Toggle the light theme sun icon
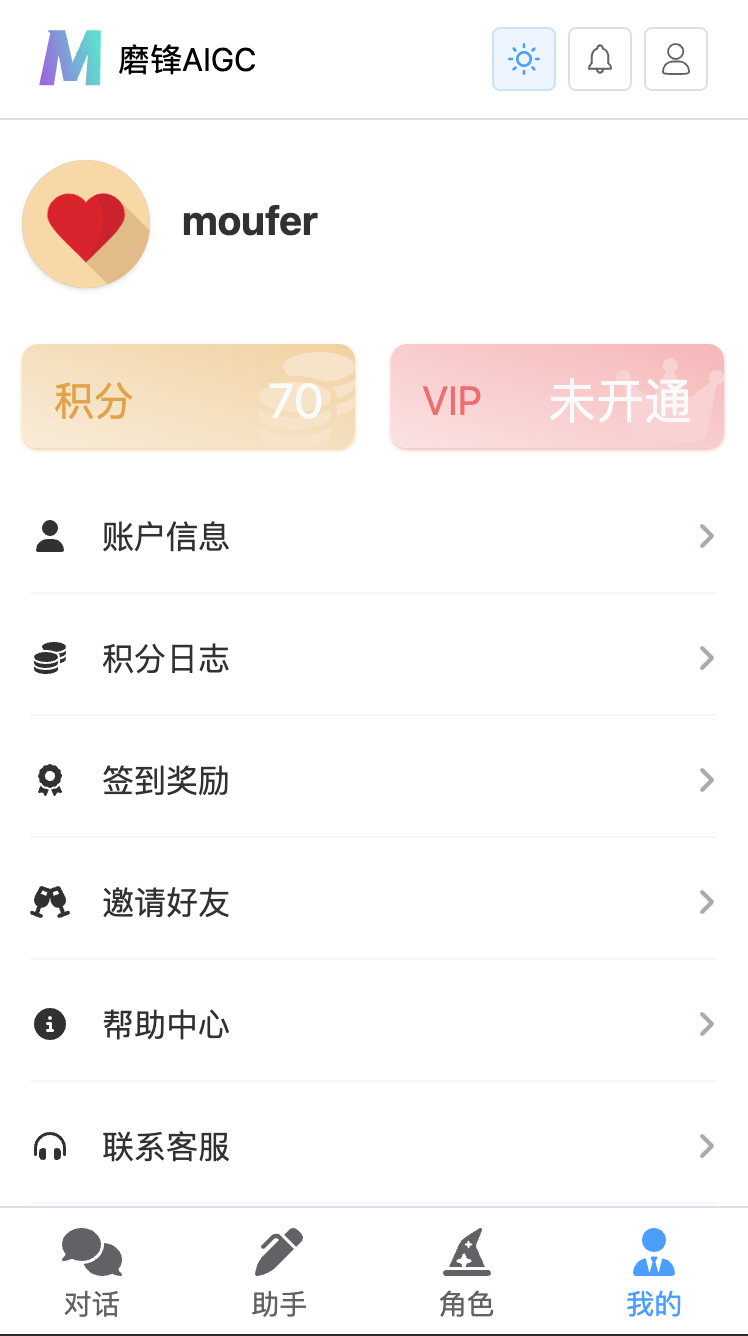Screen dimensions: 748x1336 pos(523,59)
